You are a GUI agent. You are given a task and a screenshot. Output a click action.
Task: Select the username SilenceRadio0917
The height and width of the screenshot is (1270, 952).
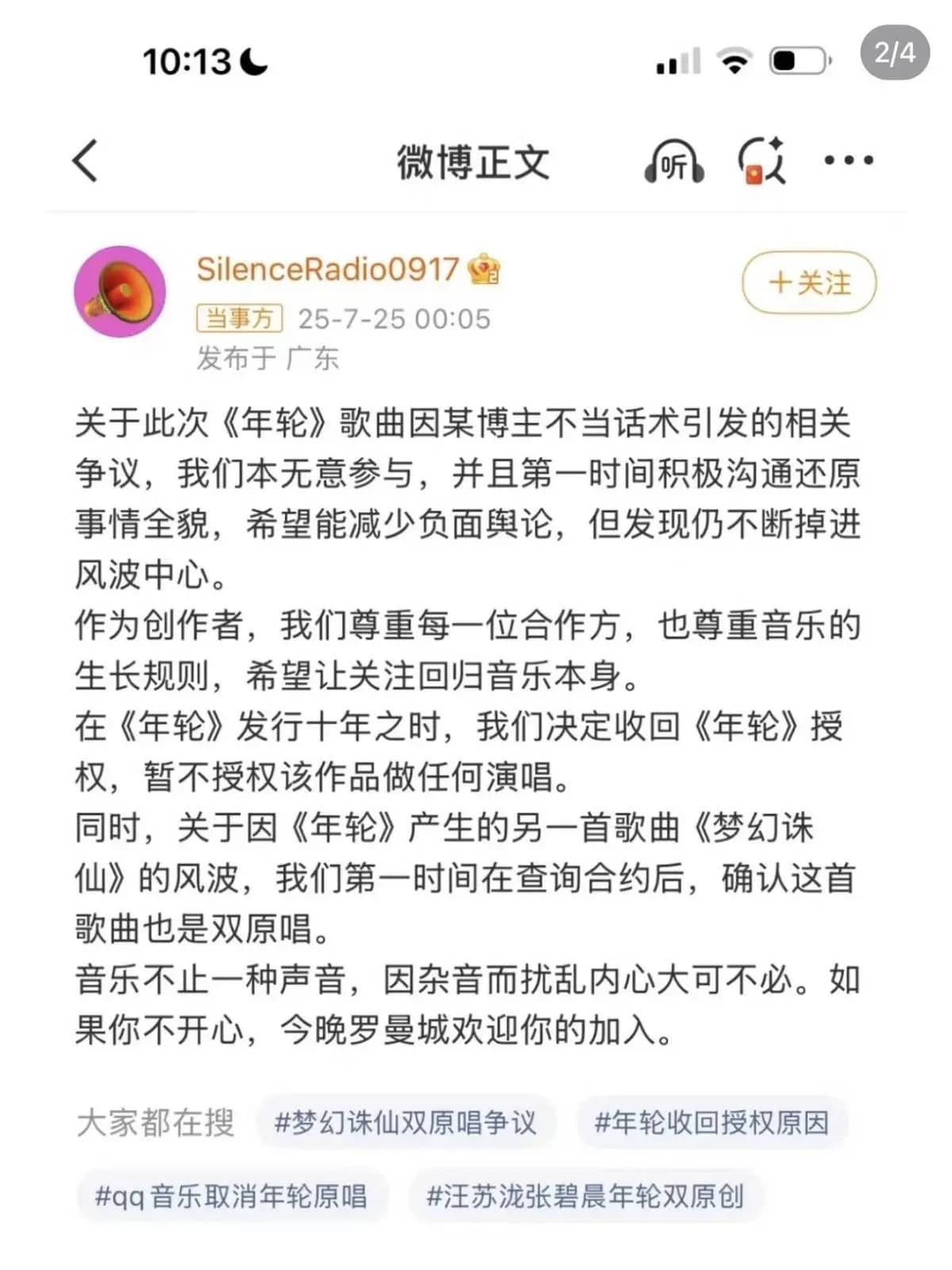coord(325,270)
